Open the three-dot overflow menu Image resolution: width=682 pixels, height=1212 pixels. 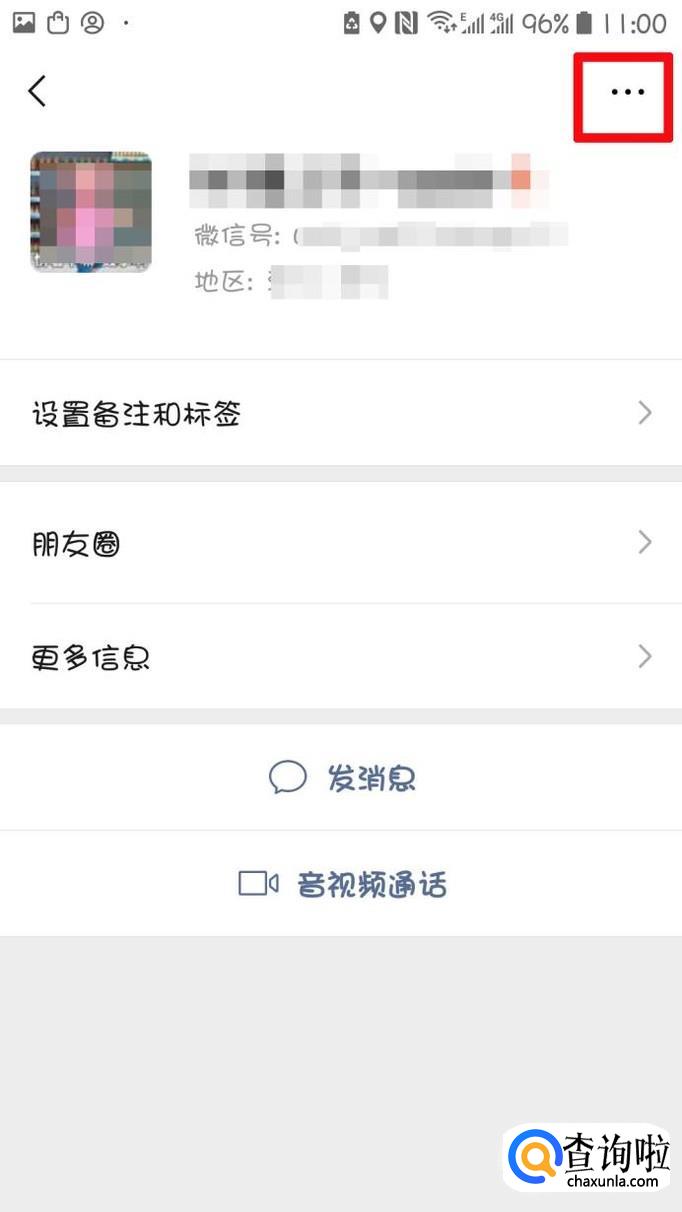pyautogui.click(x=627, y=92)
